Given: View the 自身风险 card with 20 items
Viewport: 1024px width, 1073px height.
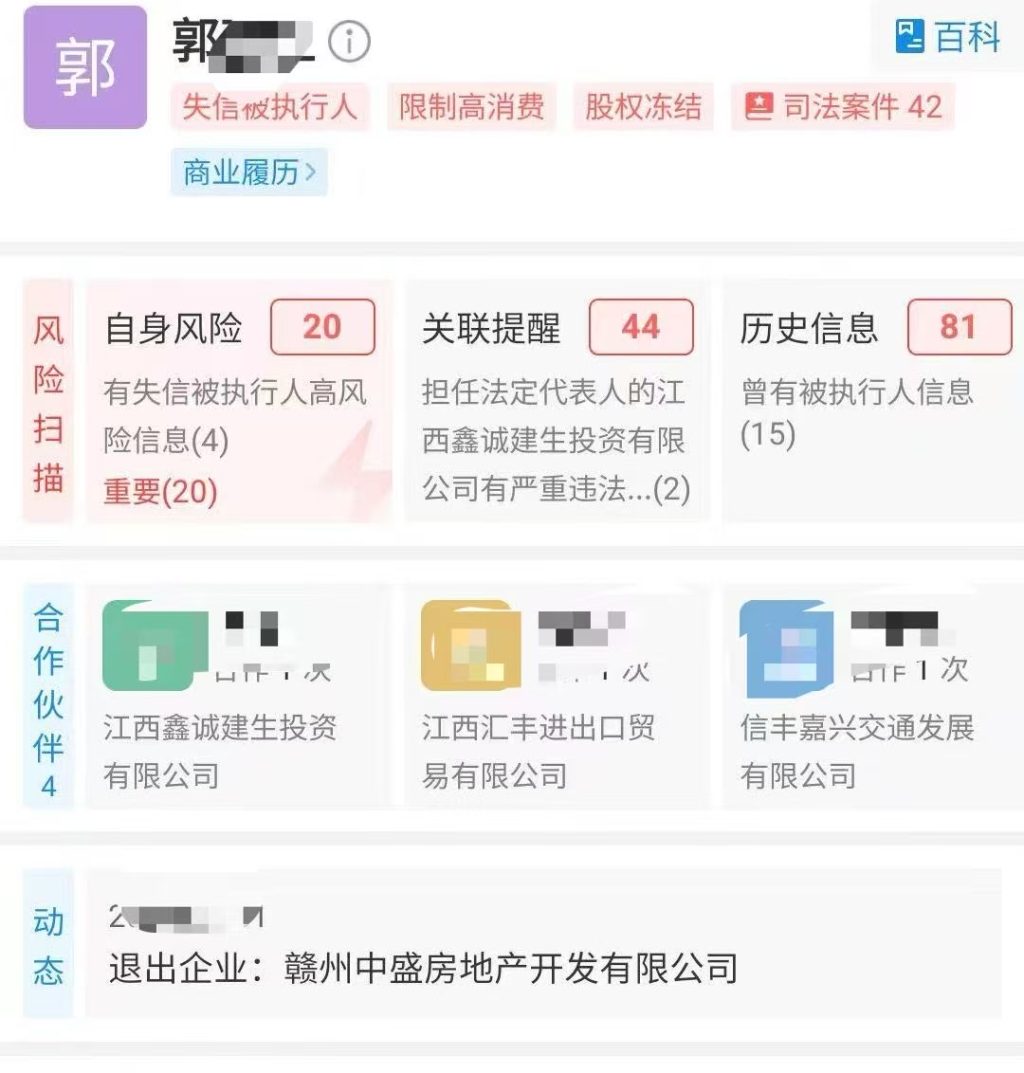Looking at the screenshot, I should pyautogui.click(x=239, y=400).
